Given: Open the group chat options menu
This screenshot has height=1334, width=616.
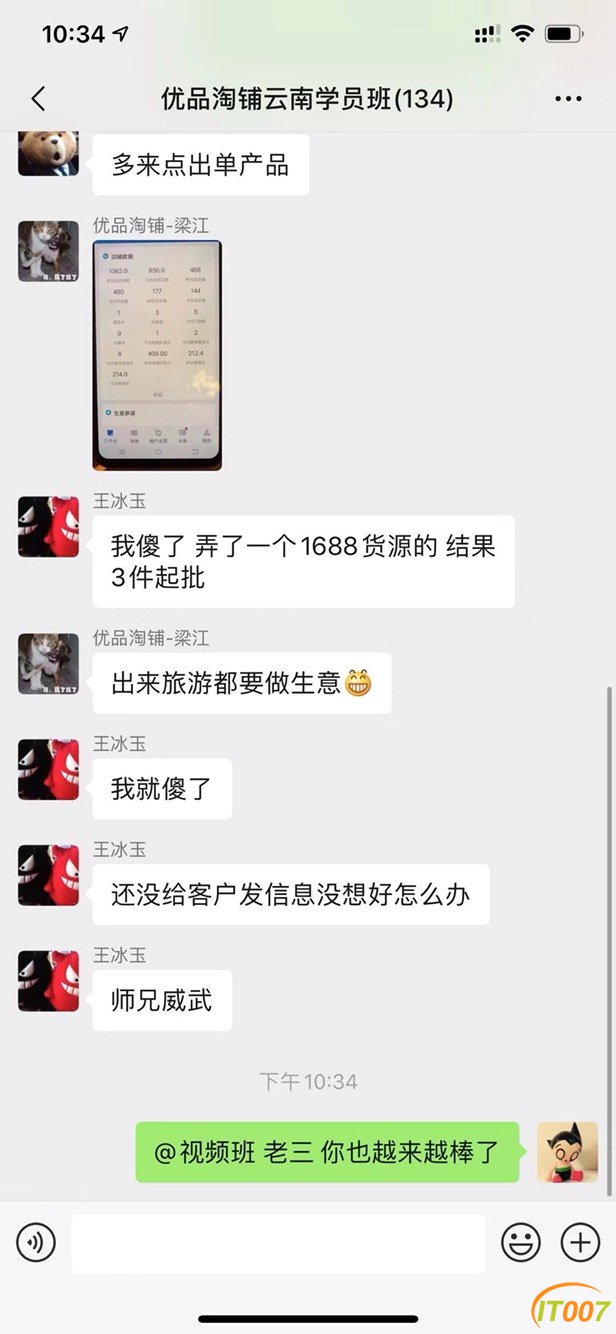Looking at the screenshot, I should pos(568,99).
